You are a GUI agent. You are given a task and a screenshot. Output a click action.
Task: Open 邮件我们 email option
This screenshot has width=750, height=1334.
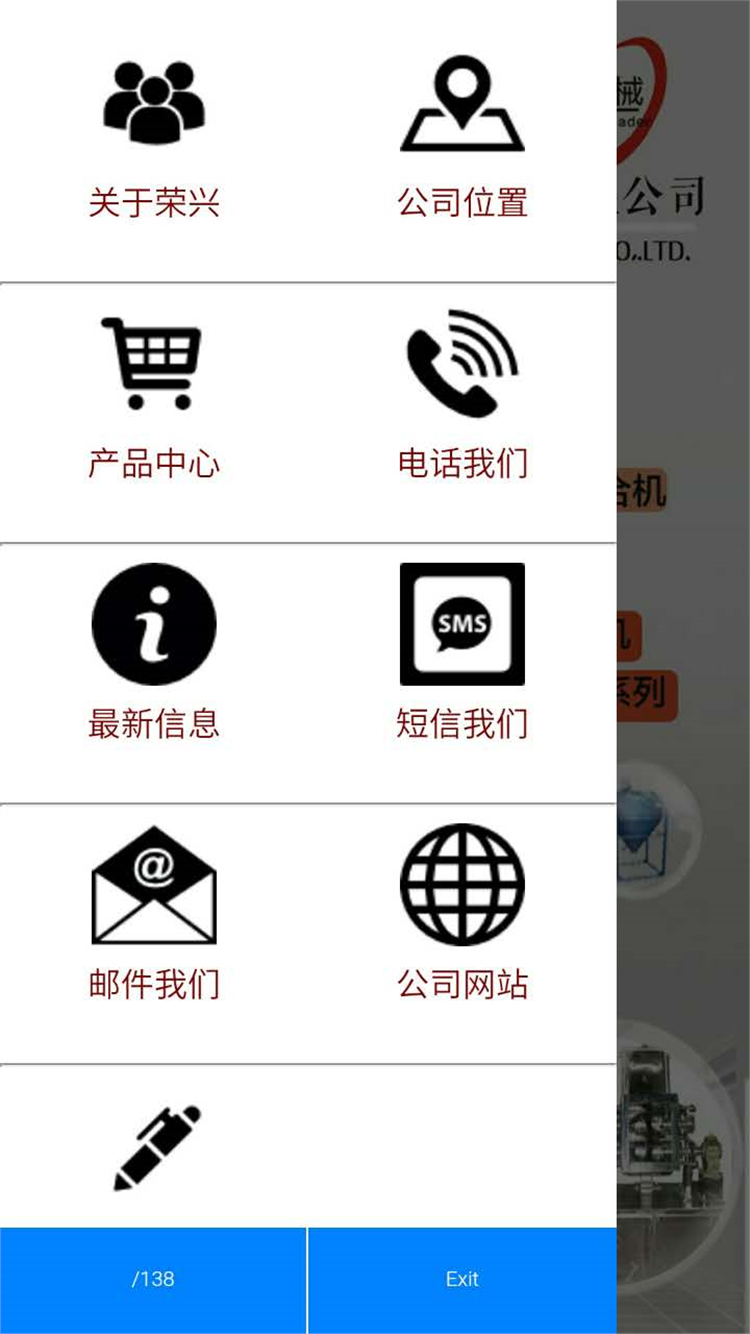click(154, 920)
